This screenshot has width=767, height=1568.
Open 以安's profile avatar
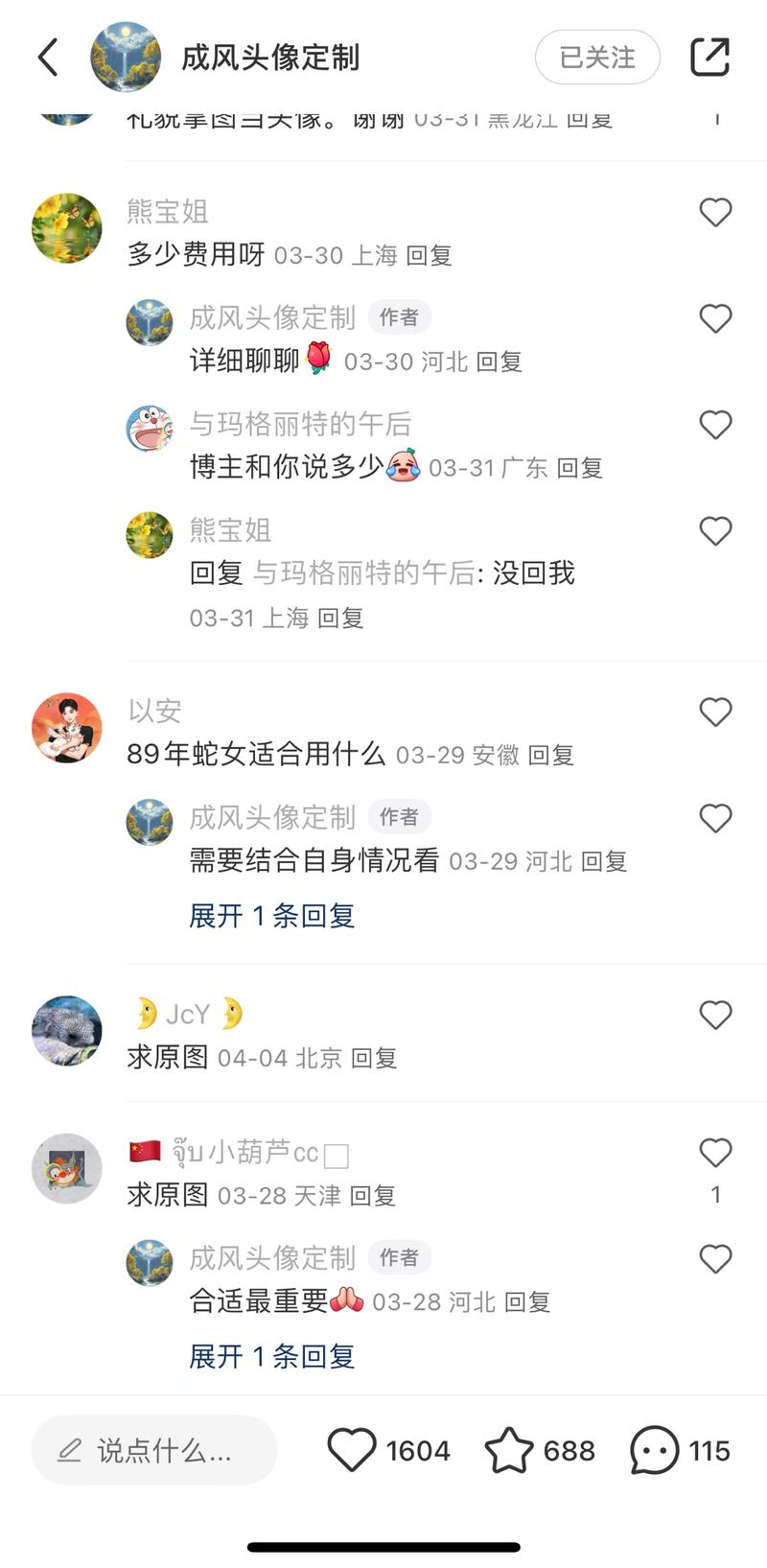coord(67,728)
